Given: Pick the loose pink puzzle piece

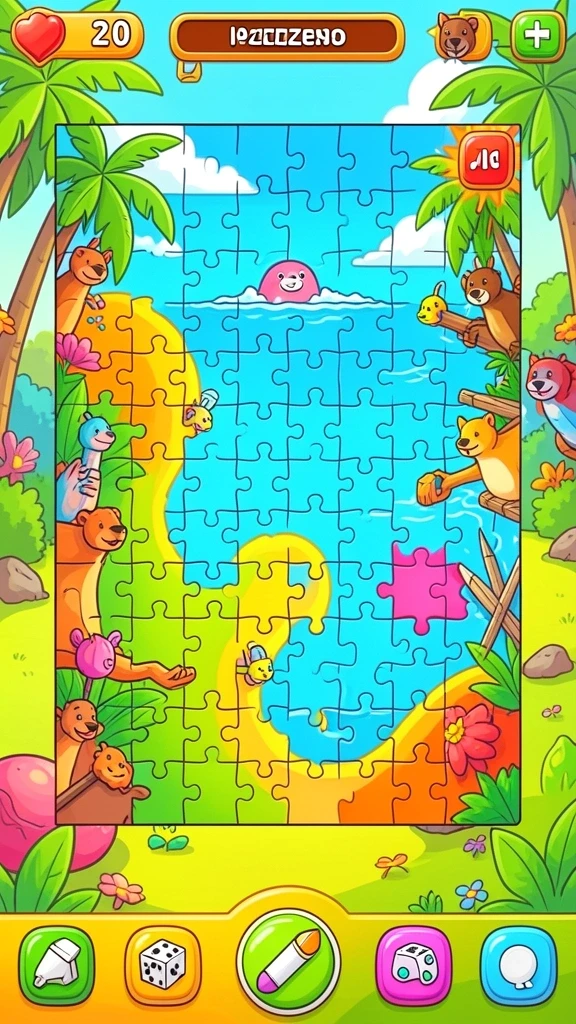Looking at the screenshot, I should [423, 583].
